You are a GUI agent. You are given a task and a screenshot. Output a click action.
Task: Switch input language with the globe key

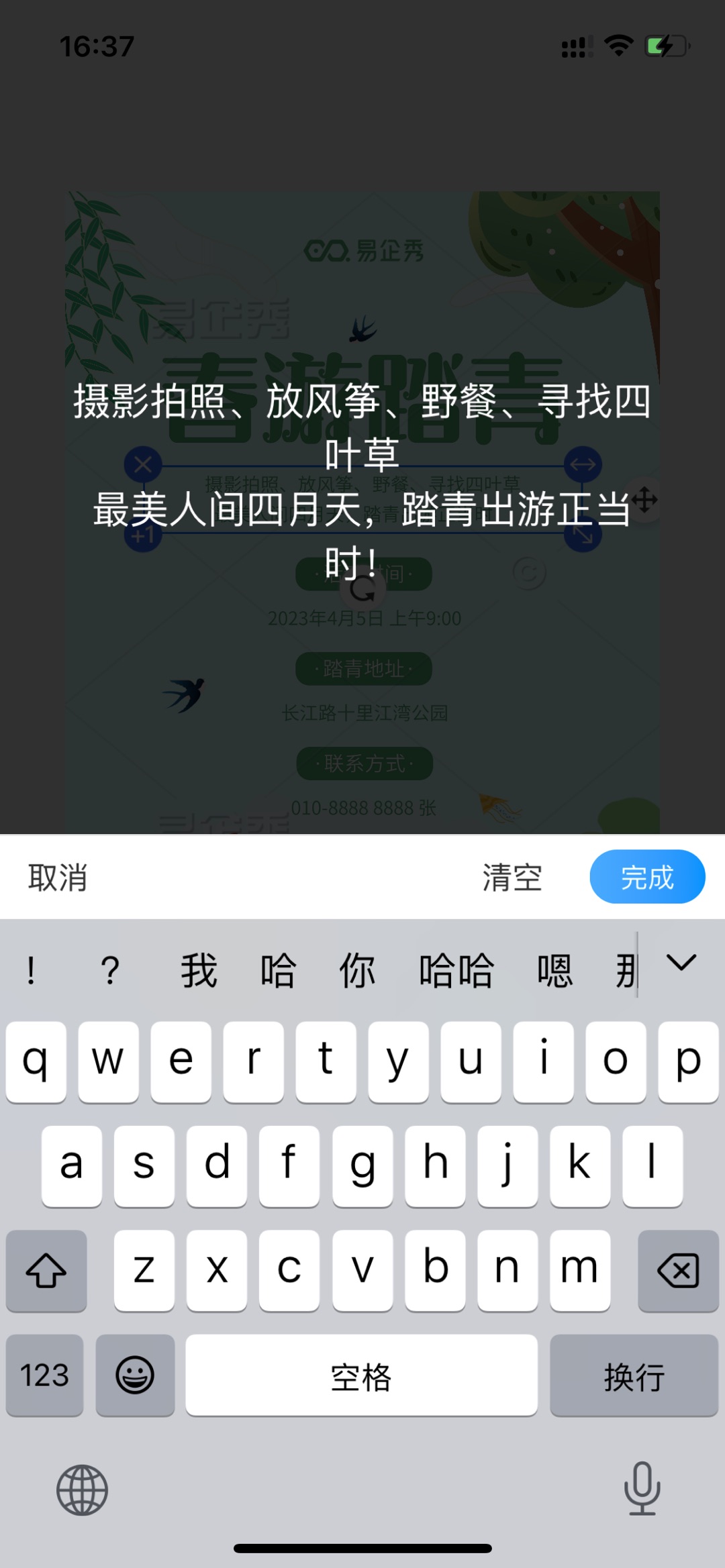(x=82, y=1489)
